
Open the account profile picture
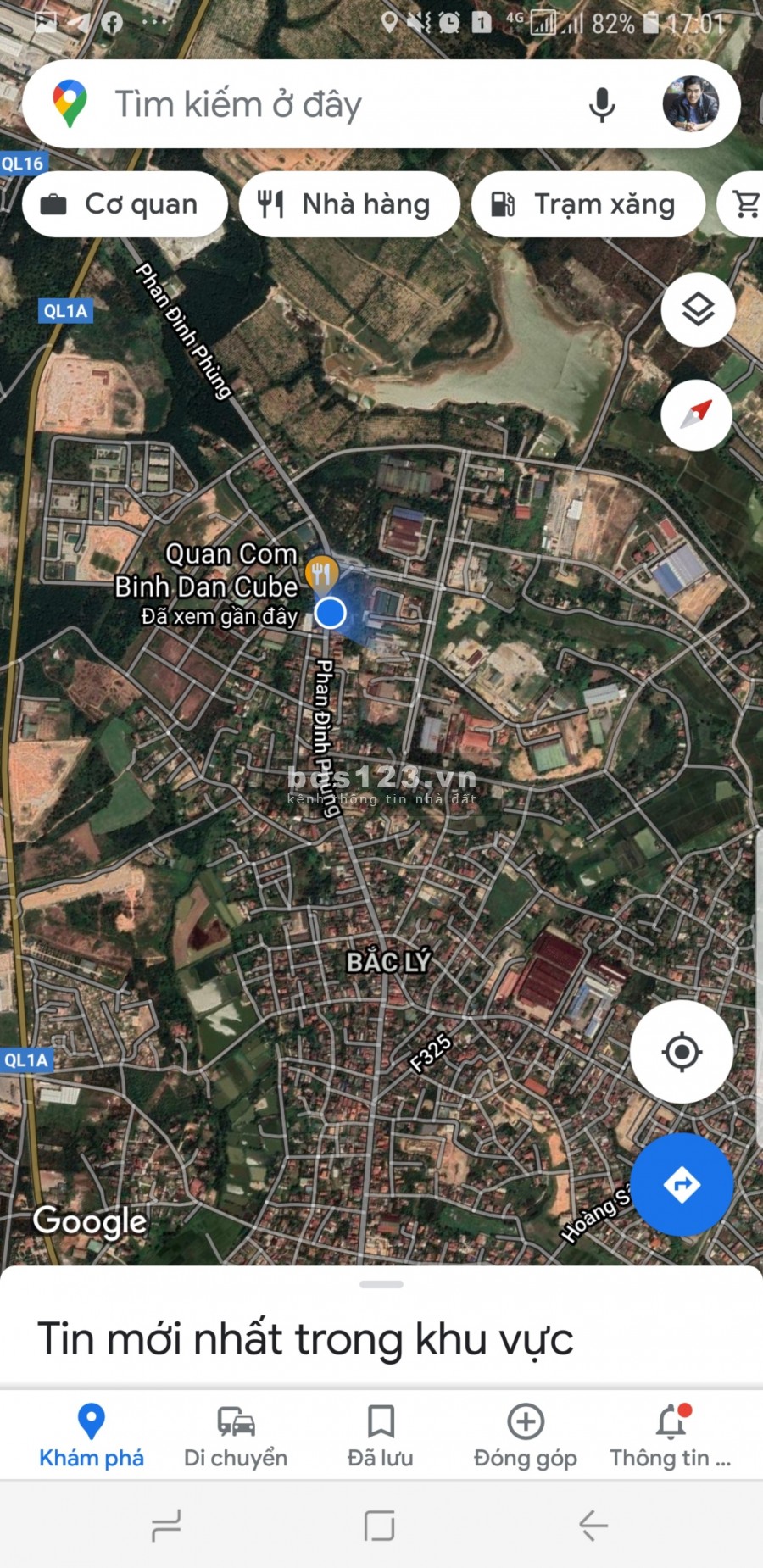690,104
